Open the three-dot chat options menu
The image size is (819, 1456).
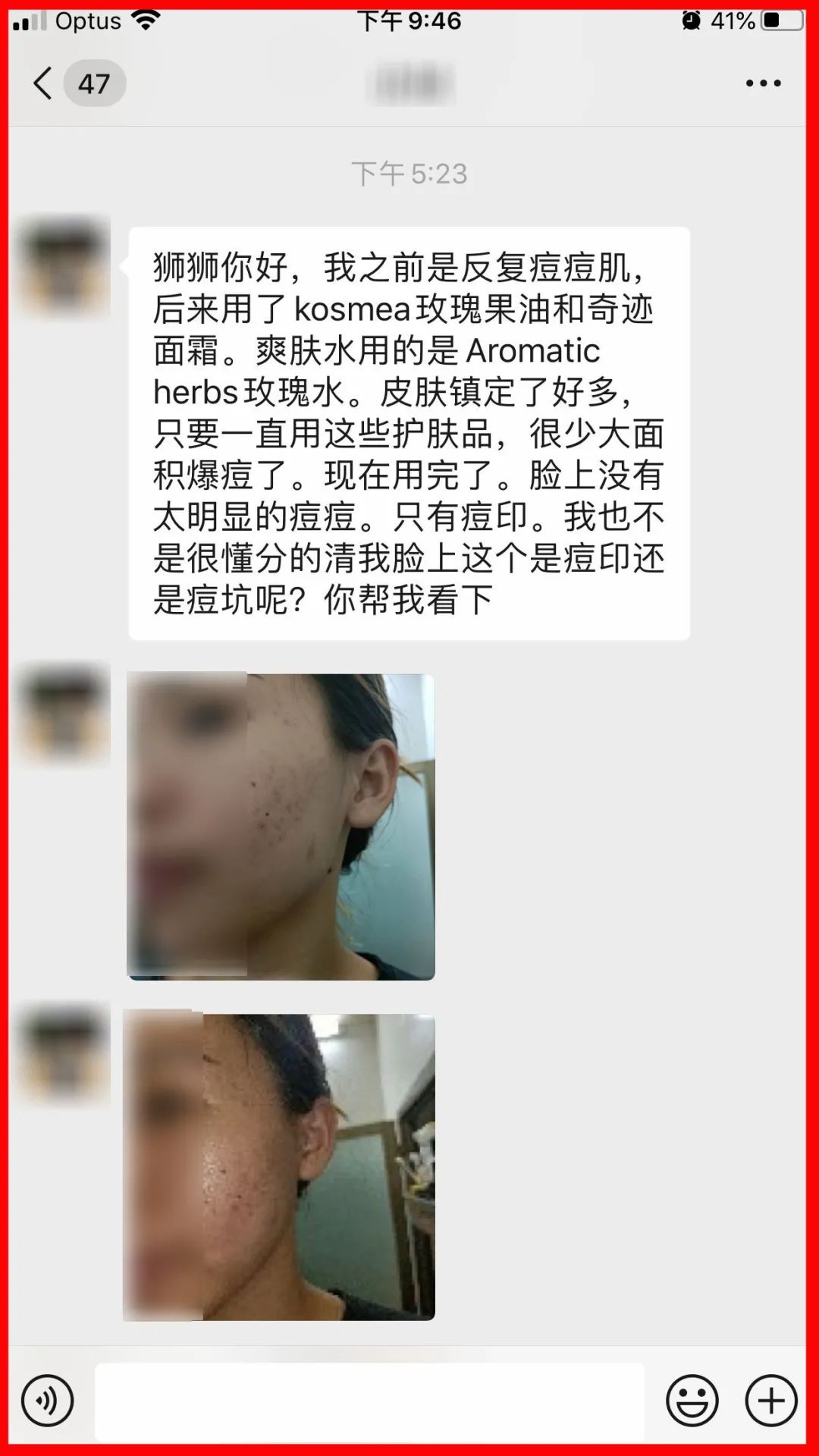click(762, 83)
